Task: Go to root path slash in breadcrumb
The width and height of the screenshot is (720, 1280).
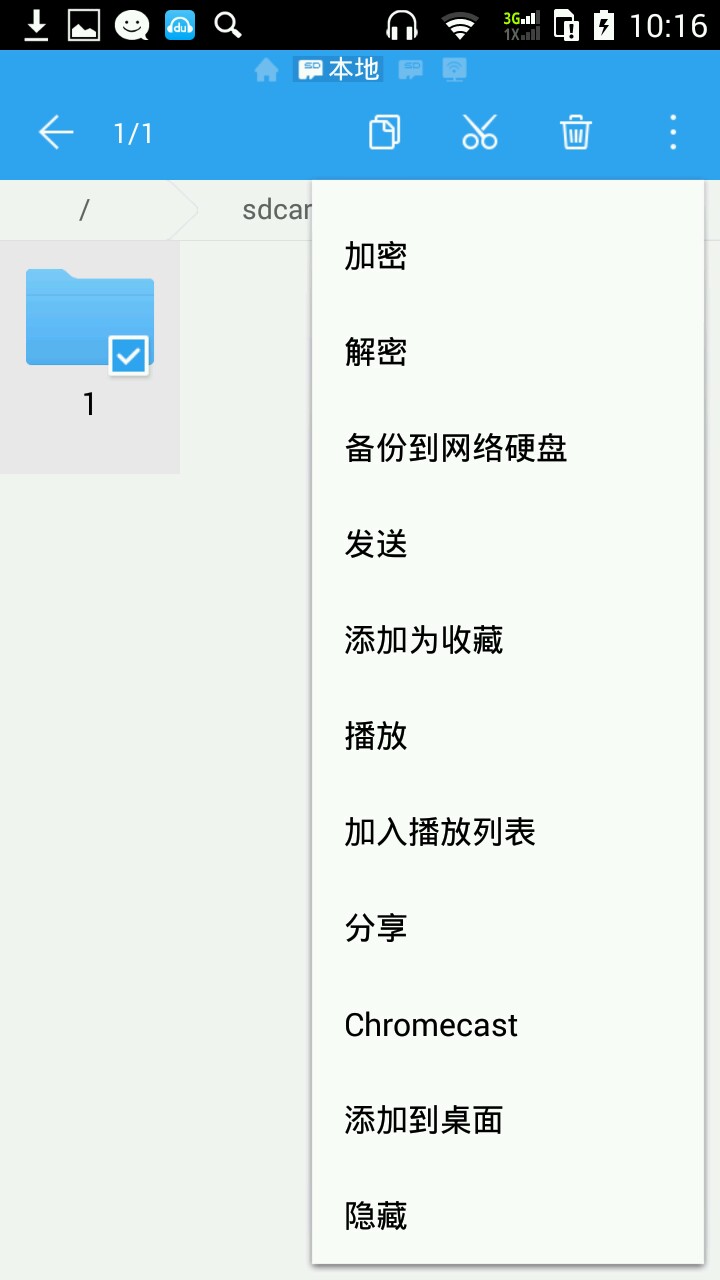Action: point(84,210)
